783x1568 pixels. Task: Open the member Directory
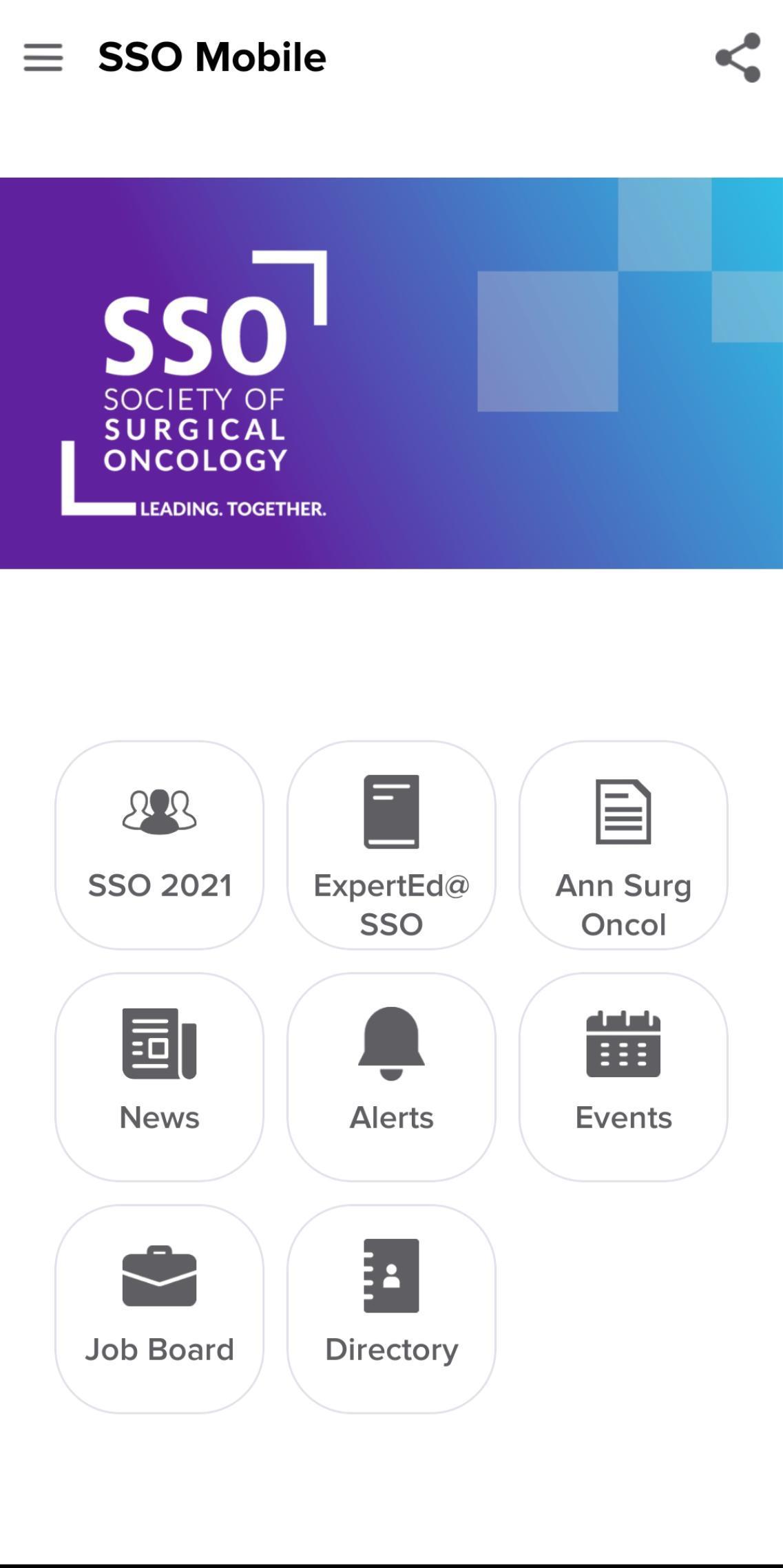(391, 1309)
